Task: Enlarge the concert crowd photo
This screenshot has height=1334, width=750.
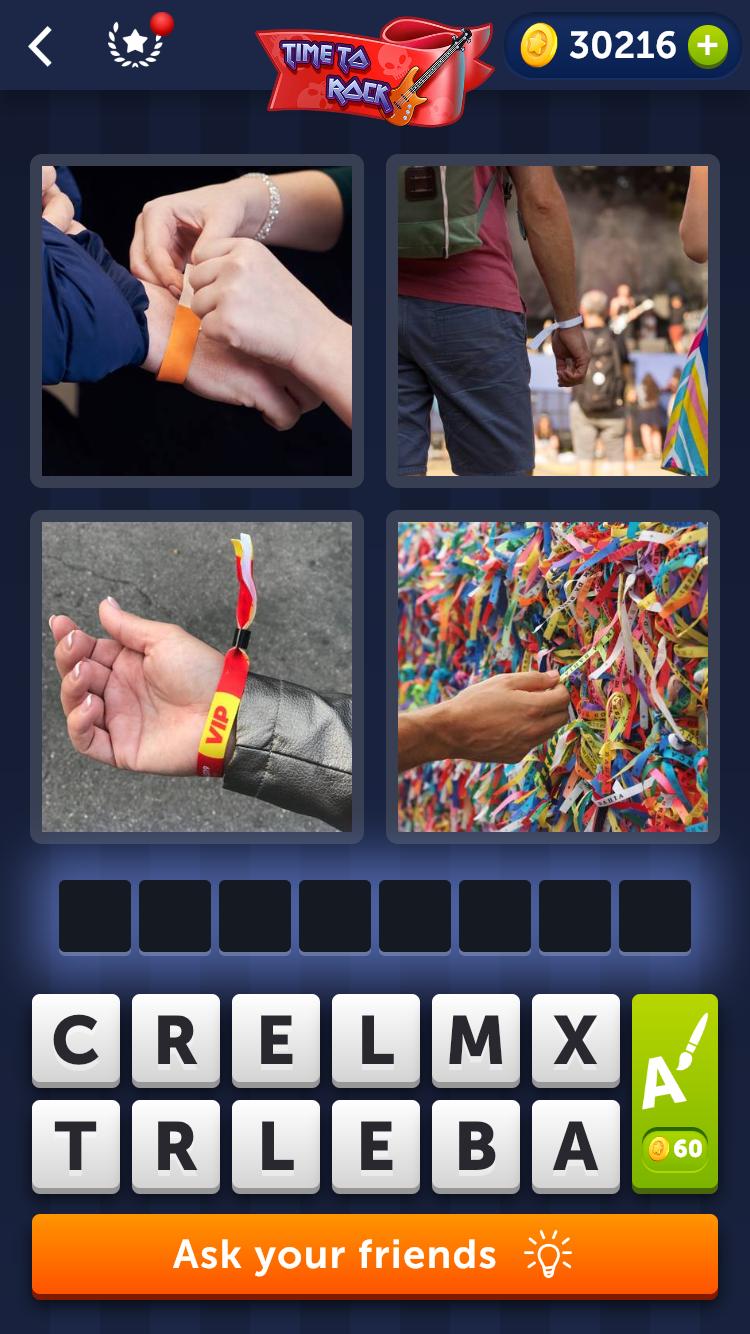Action: pos(553,321)
